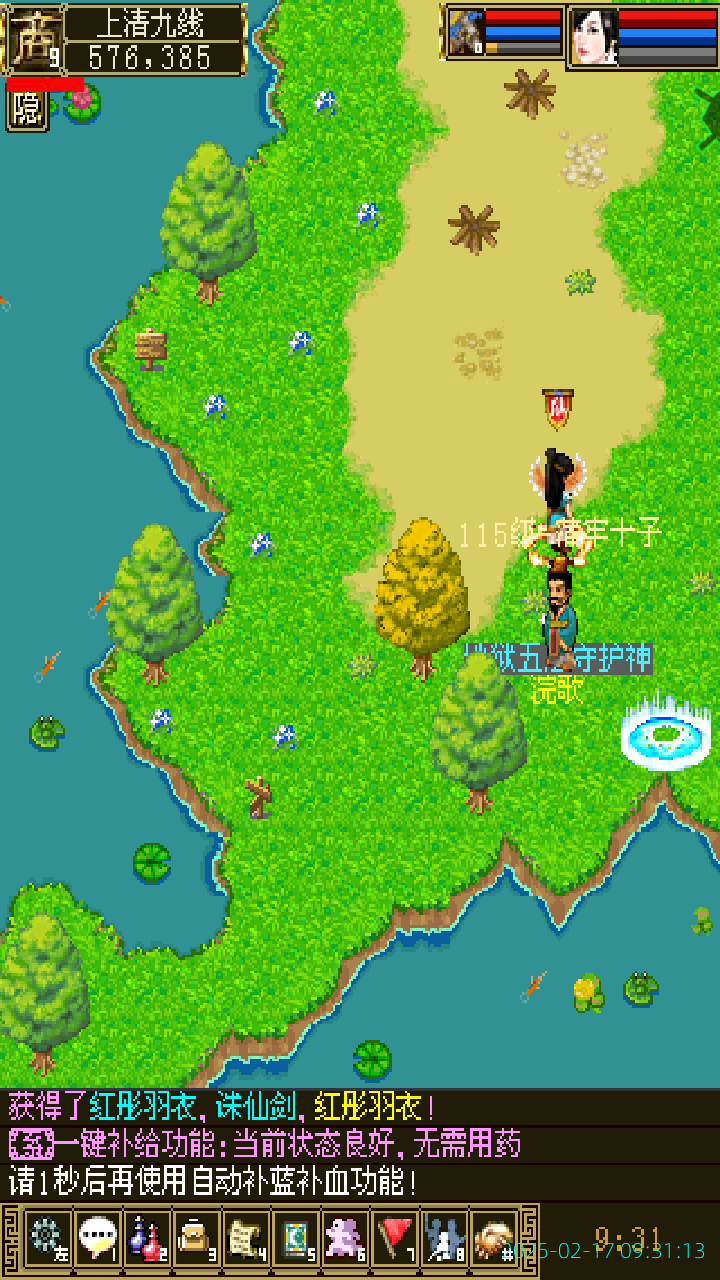Open the scroll shortcut
Image resolution: width=720 pixels, height=1280 pixels.
pyautogui.click(x=246, y=1239)
